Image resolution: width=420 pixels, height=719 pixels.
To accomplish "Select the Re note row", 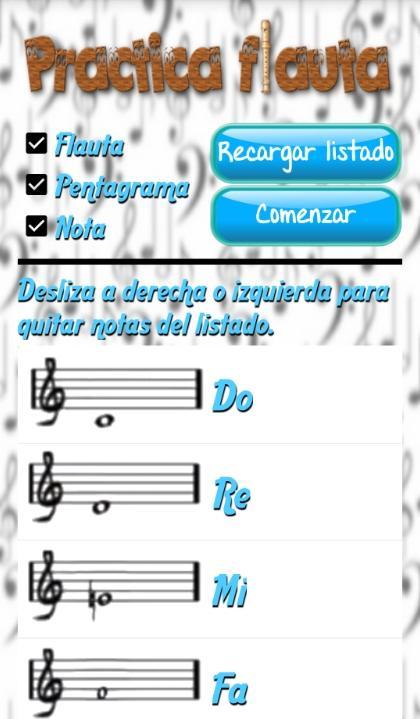I will (210, 492).
